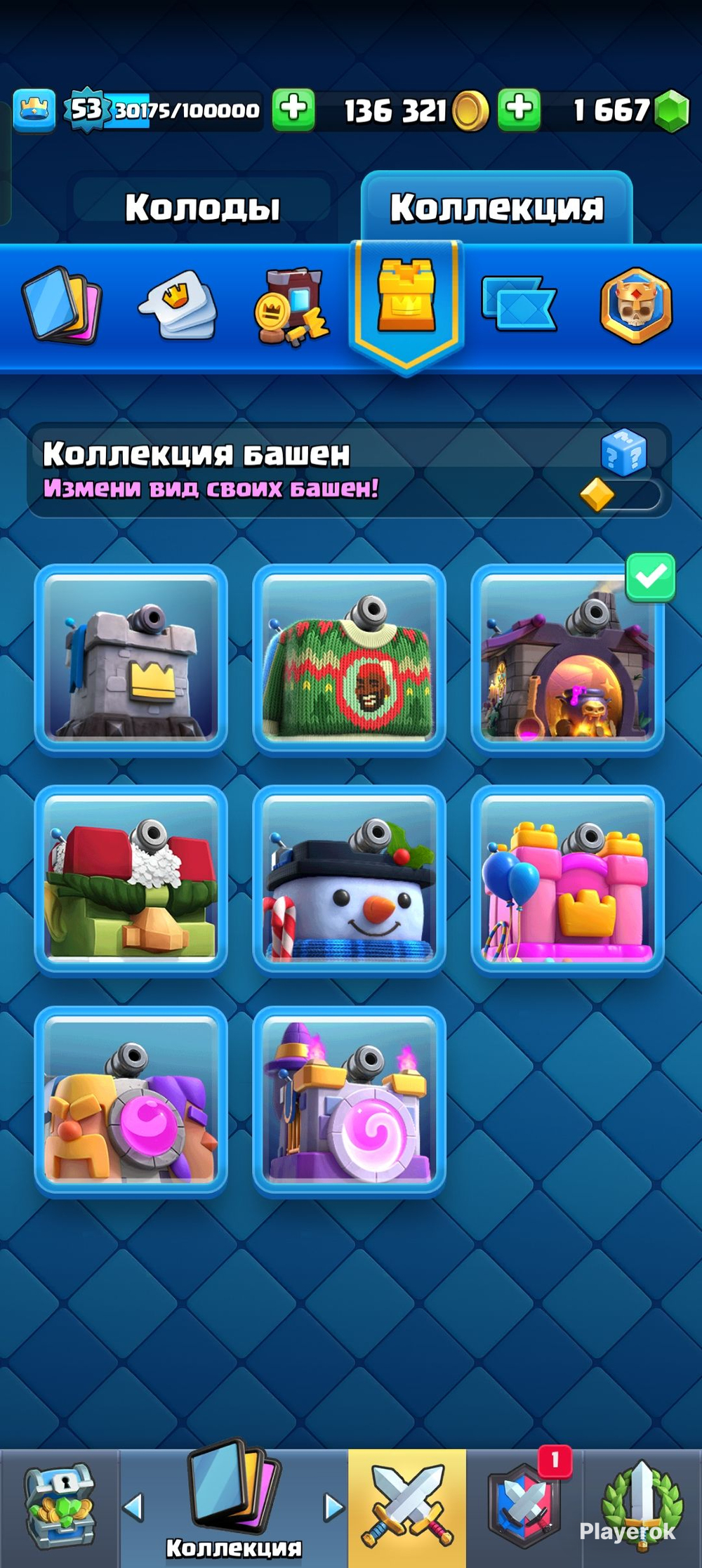Select the snowman tower skin
This screenshot has width=702, height=1568.
[349, 880]
